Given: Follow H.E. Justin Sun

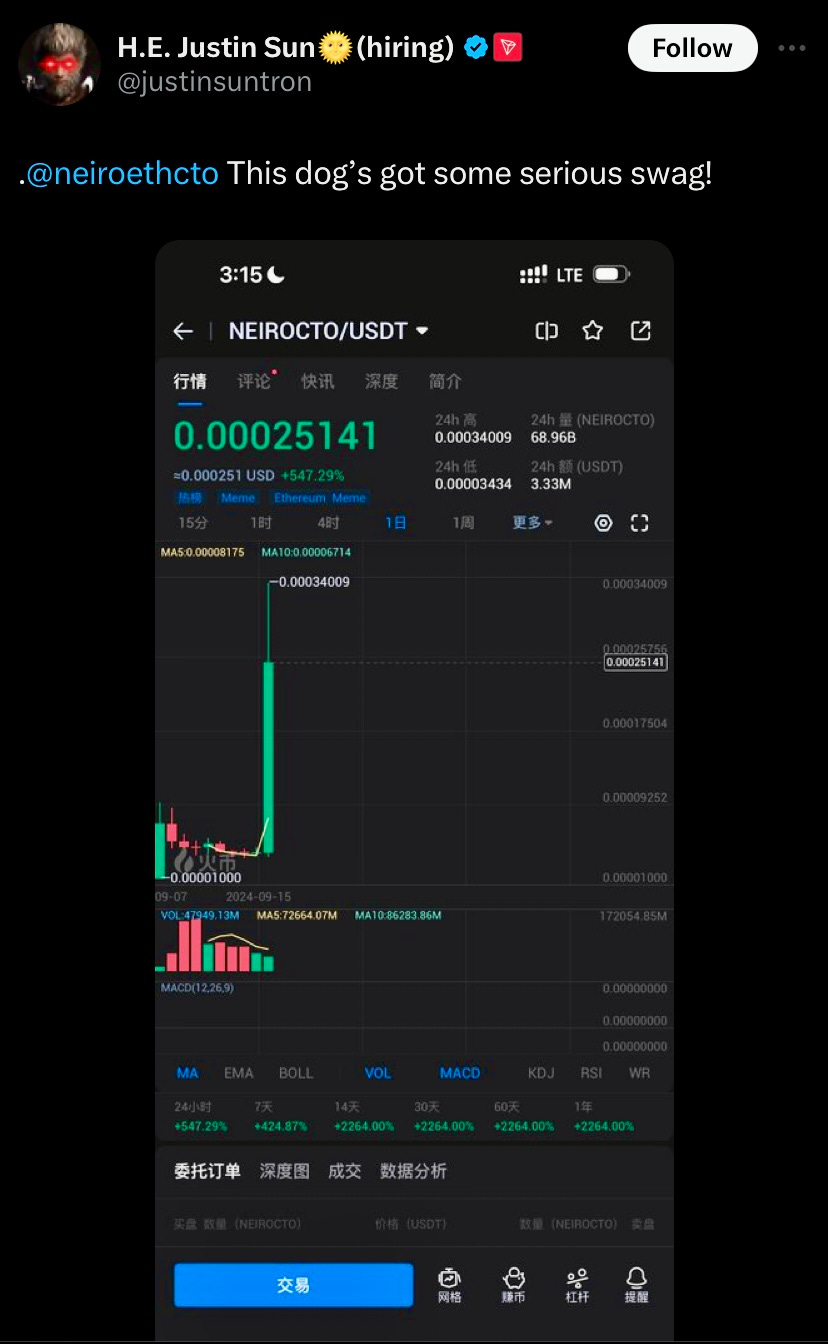Looking at the screenshot, I should (x=692, y=48).
